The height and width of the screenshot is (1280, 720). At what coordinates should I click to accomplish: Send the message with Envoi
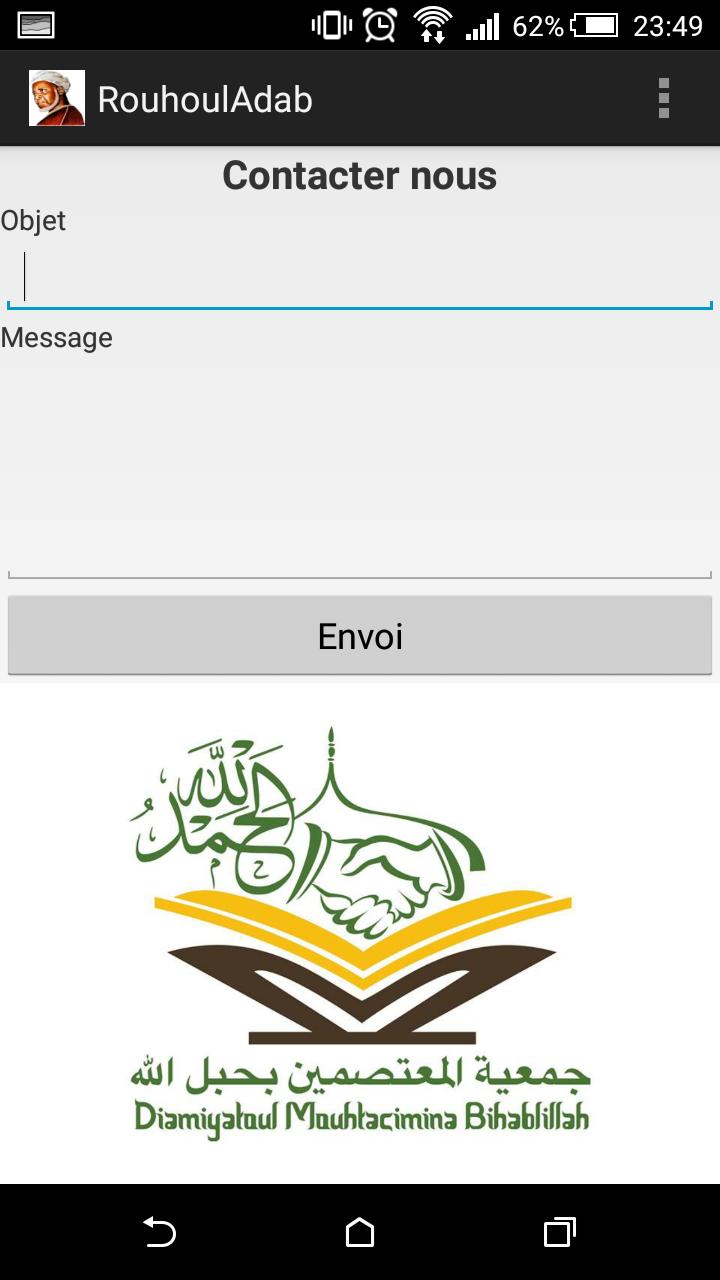coord(360,636)
